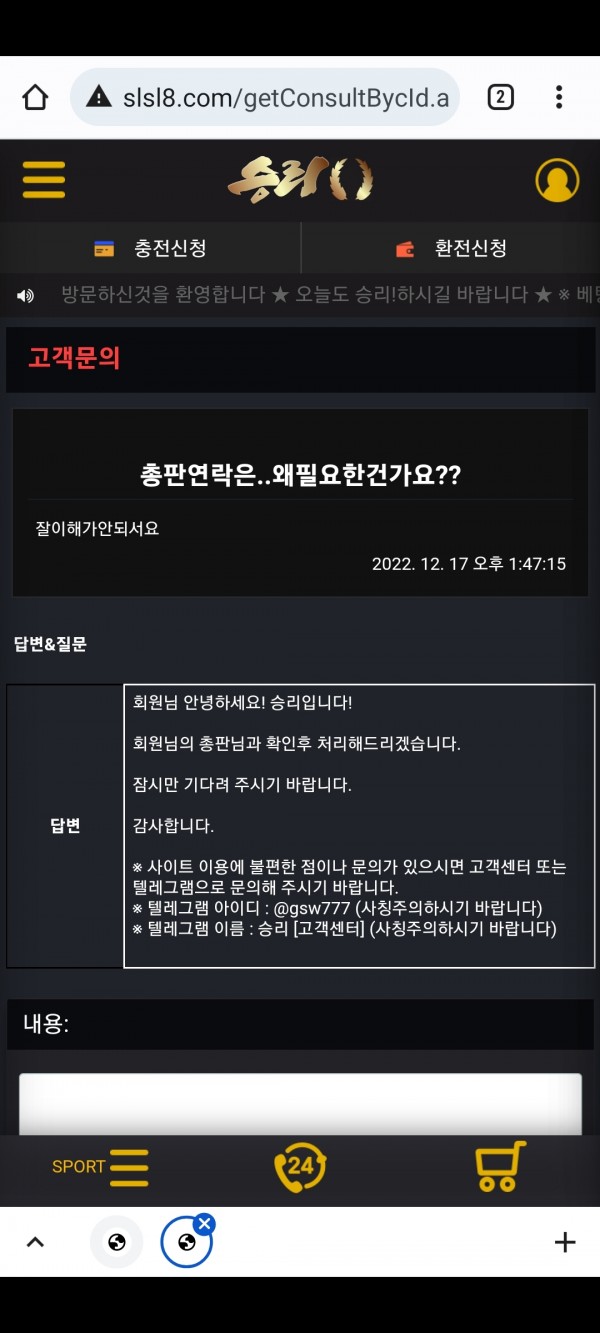Open the browser overflow menu
Screen dimensions: 600x1333
click(x=559, y=97)
